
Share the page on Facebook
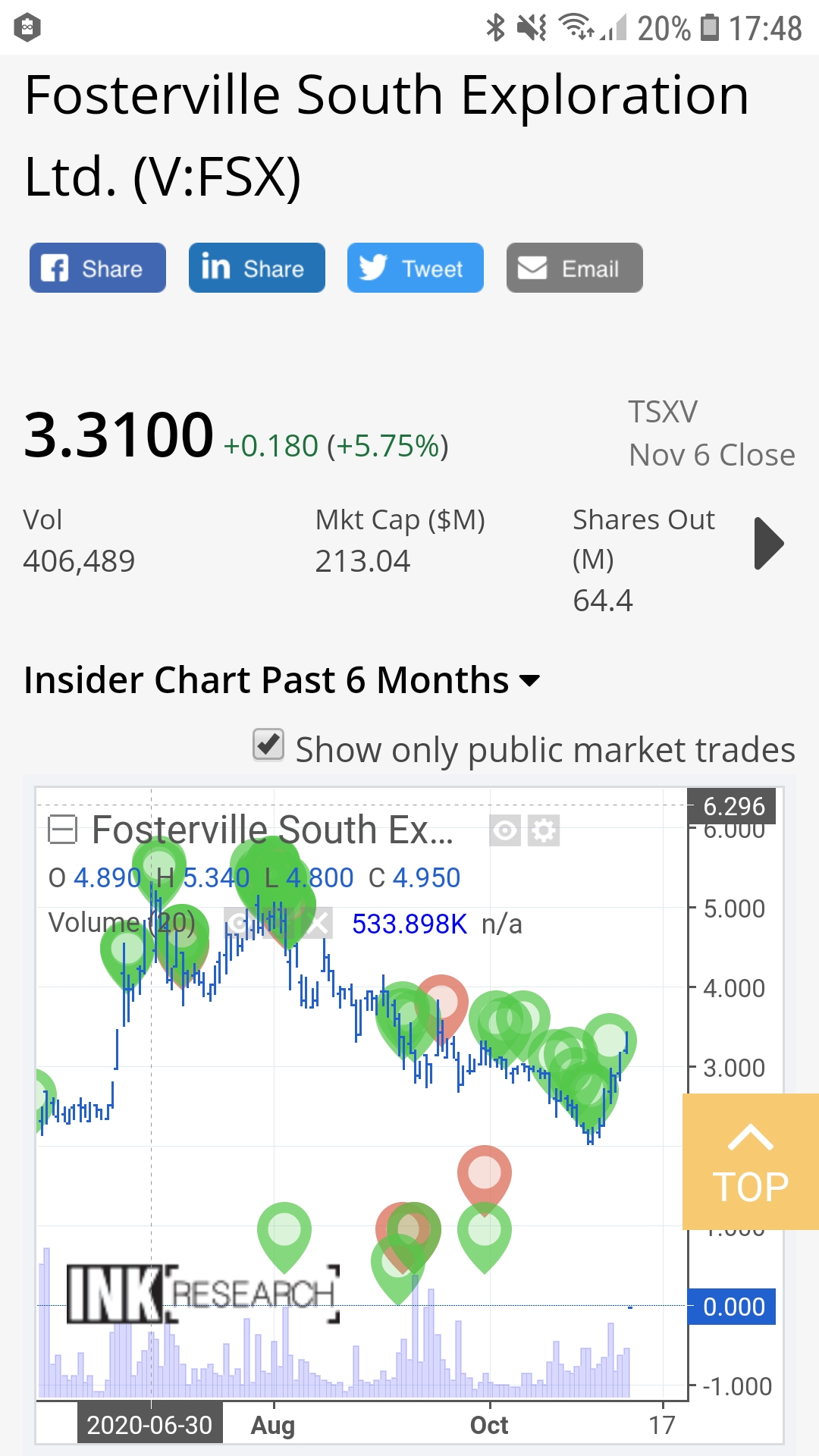[98, 268]
